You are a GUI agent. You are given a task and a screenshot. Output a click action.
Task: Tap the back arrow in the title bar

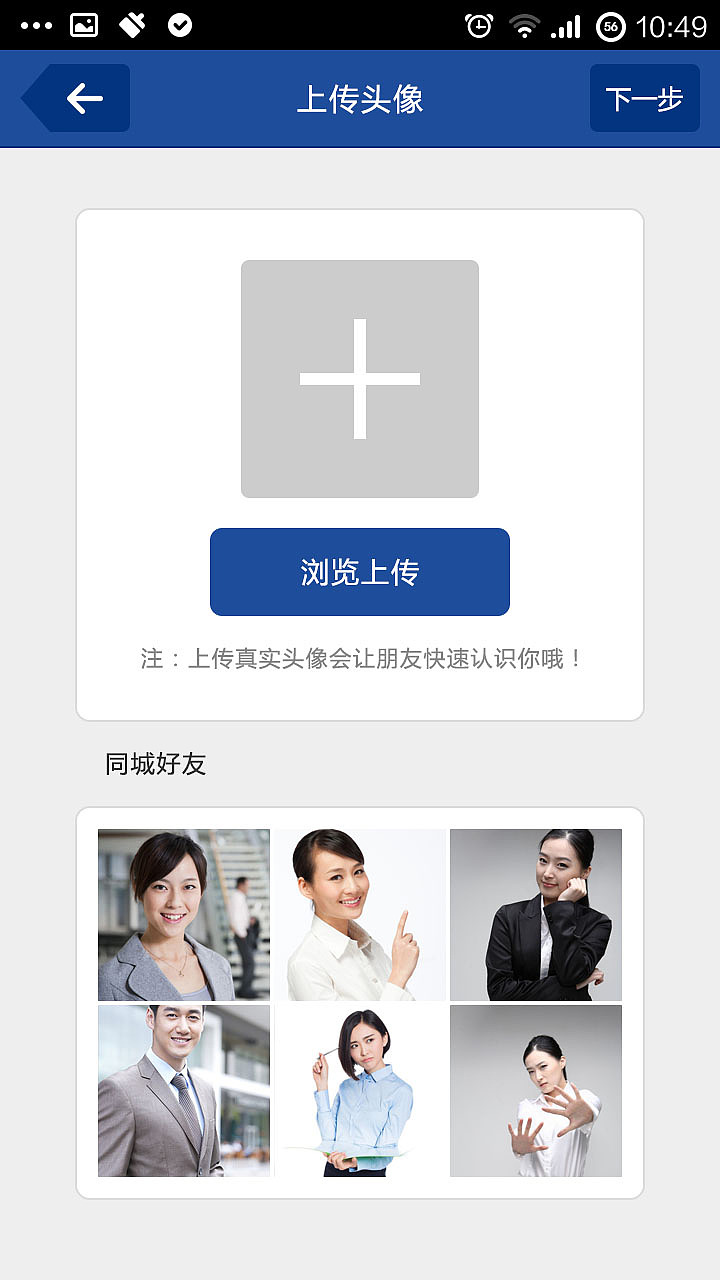pyautogui.click(x=83, y=98)
